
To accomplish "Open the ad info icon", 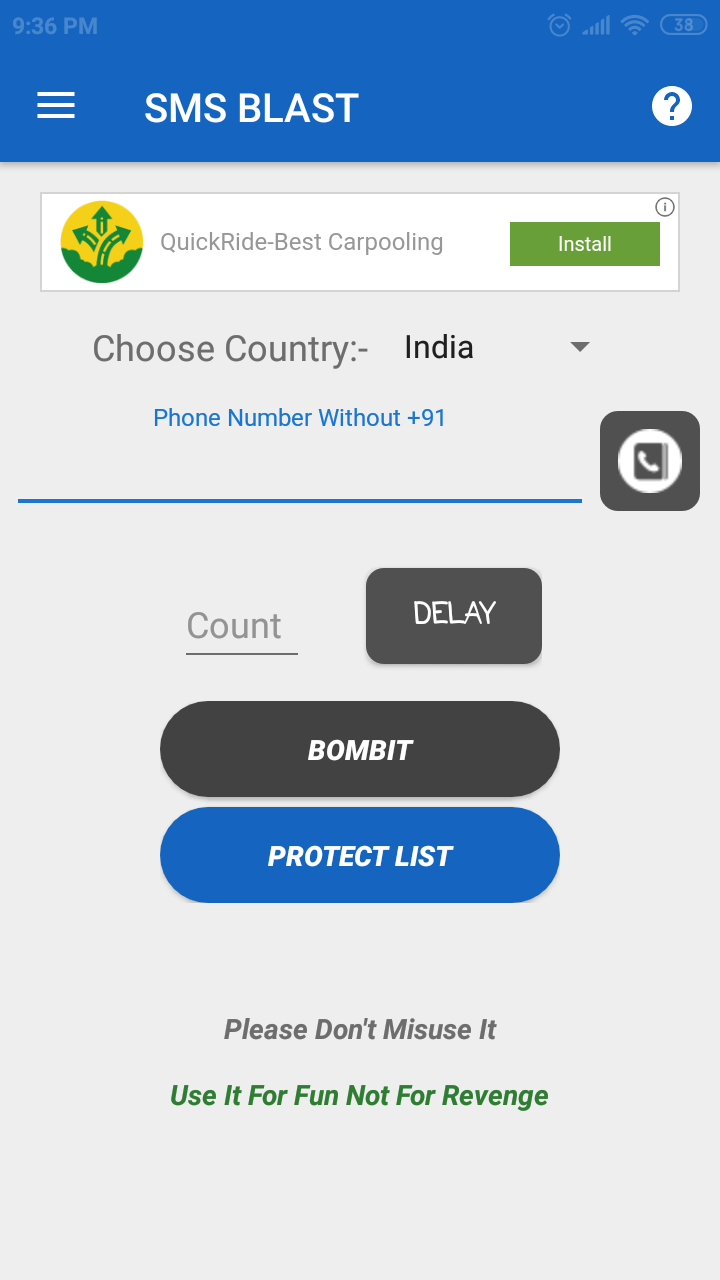I will [665, 207].
